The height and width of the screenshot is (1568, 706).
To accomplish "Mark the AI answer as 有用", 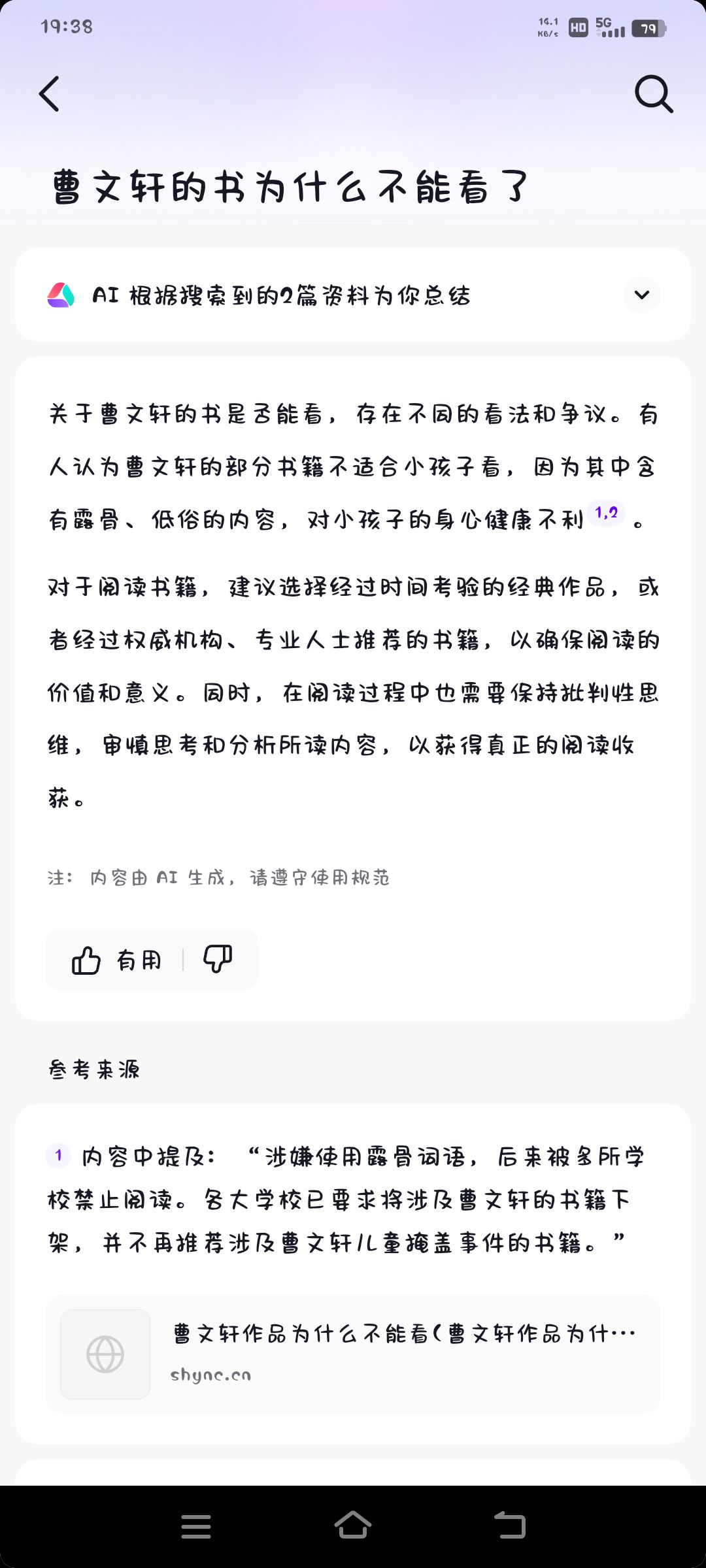I will (x=116, y=960).
